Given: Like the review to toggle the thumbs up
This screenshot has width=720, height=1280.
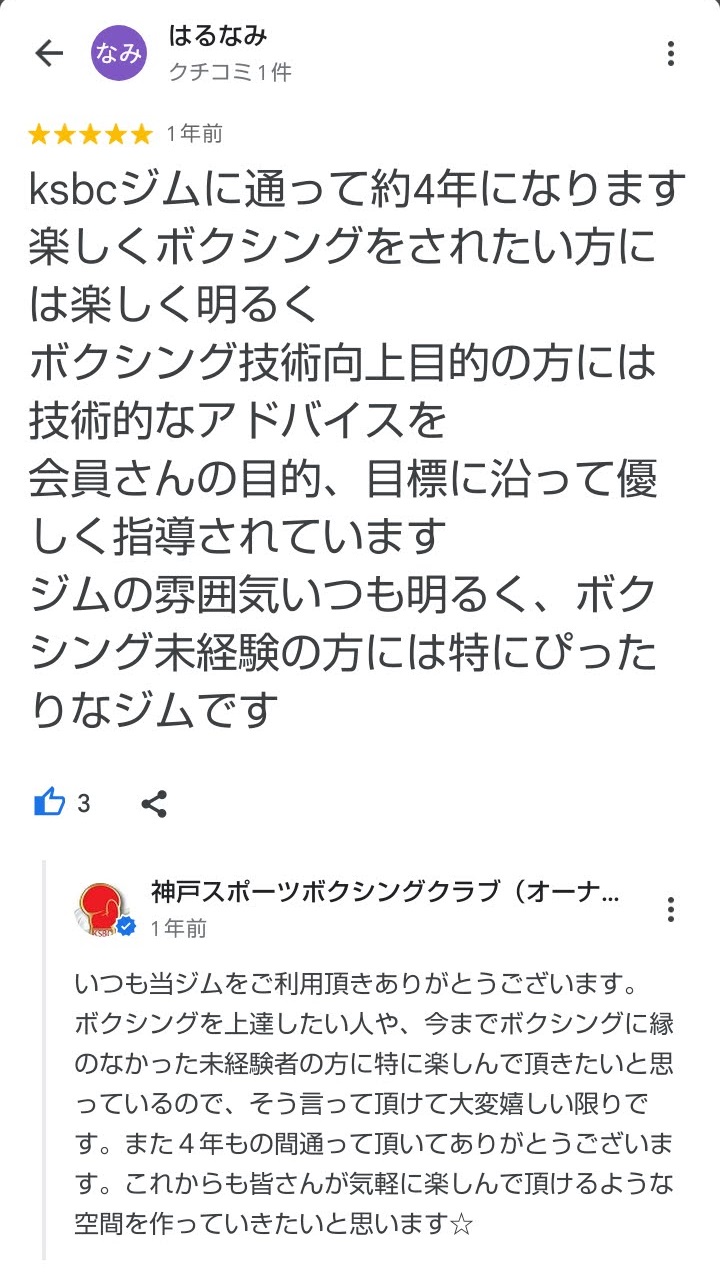Looking at the screenshot, I should point(50,800).
